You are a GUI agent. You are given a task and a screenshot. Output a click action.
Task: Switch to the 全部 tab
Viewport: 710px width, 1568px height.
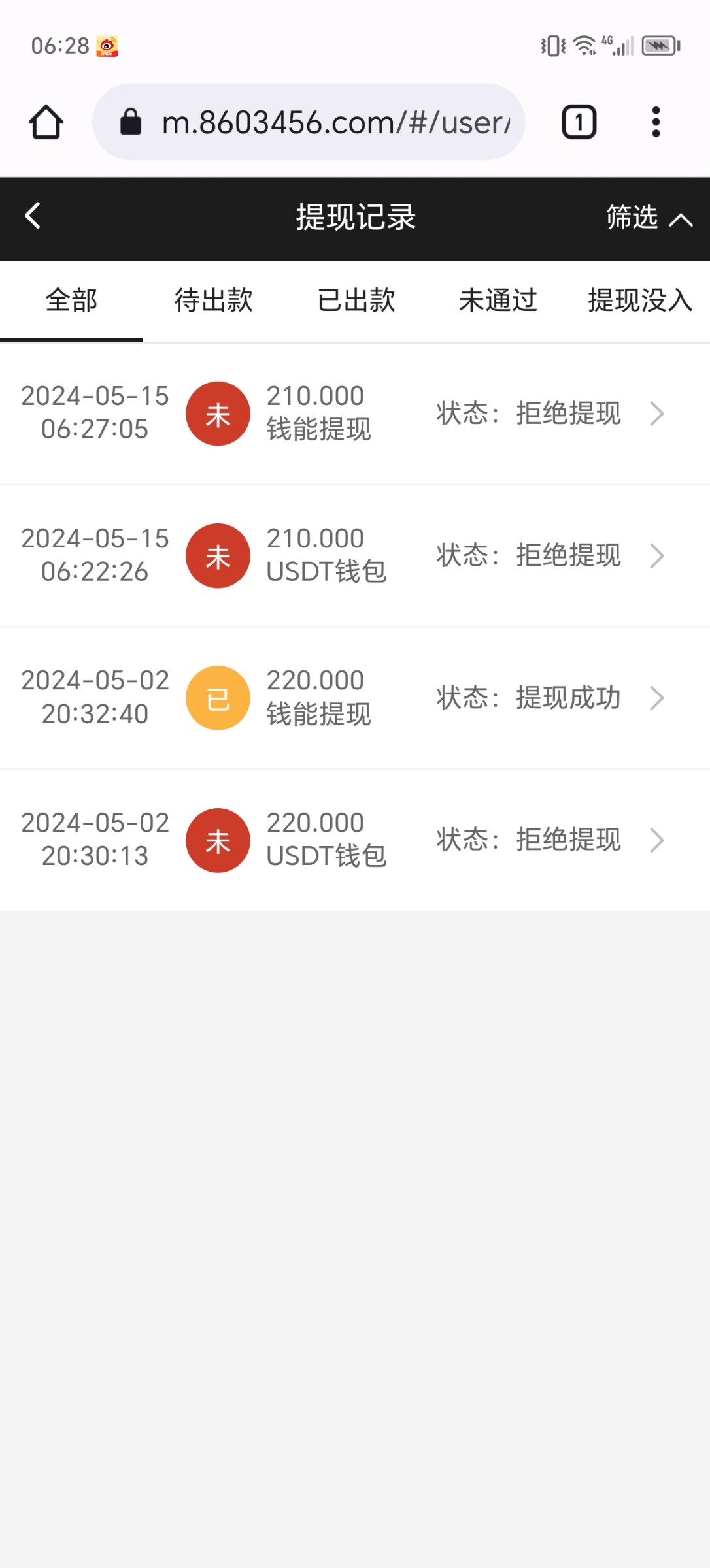click(71, 301)
